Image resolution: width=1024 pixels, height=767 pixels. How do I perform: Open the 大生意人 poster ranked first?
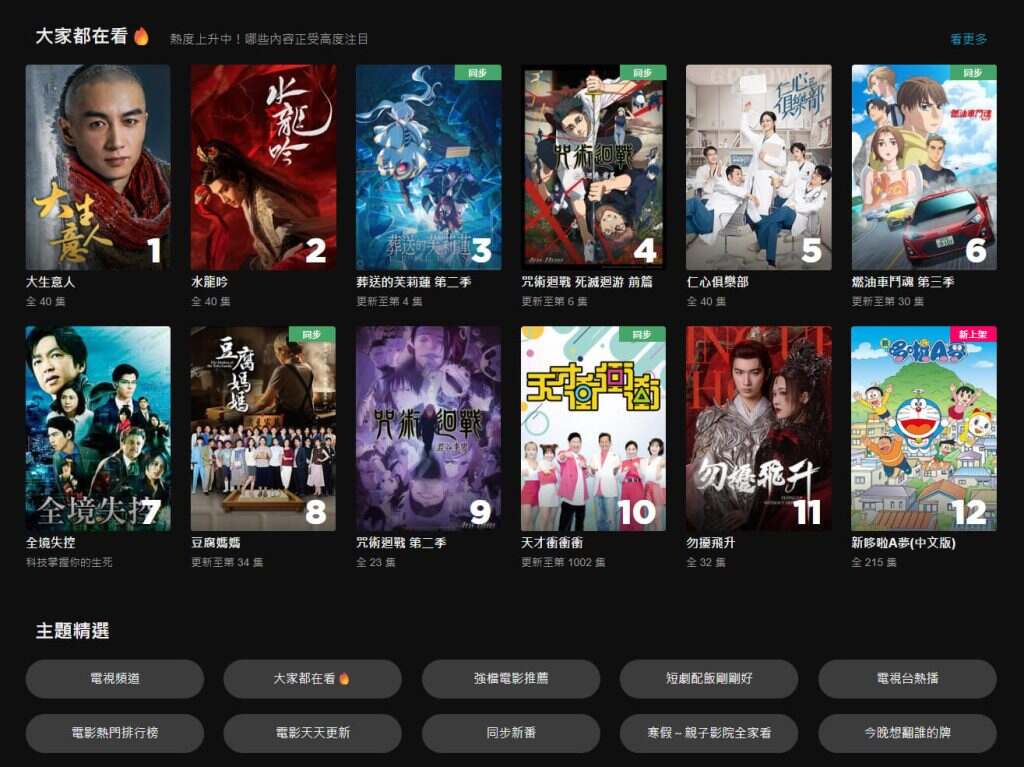[x=98, y=167]
